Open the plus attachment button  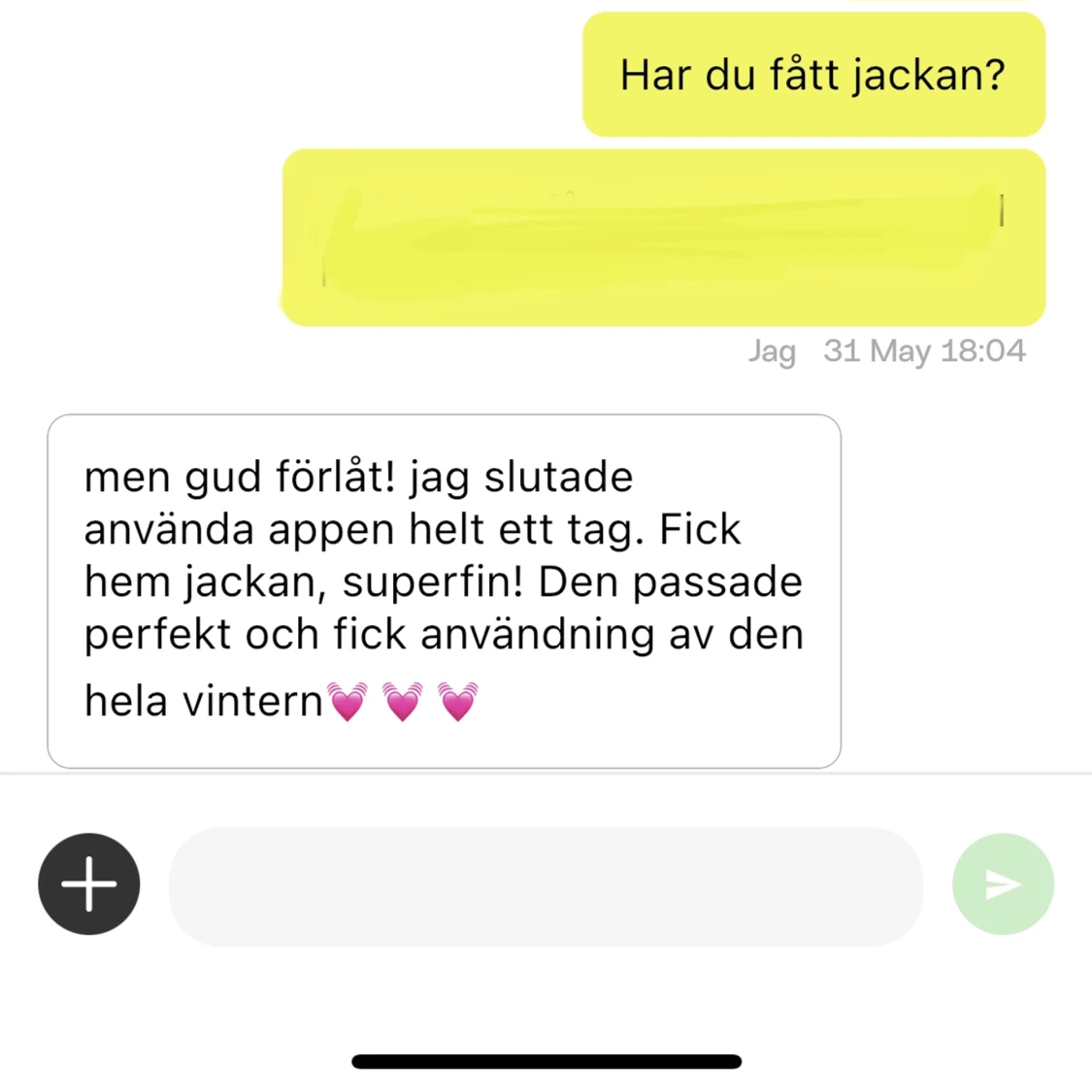(x=89, y=883)
